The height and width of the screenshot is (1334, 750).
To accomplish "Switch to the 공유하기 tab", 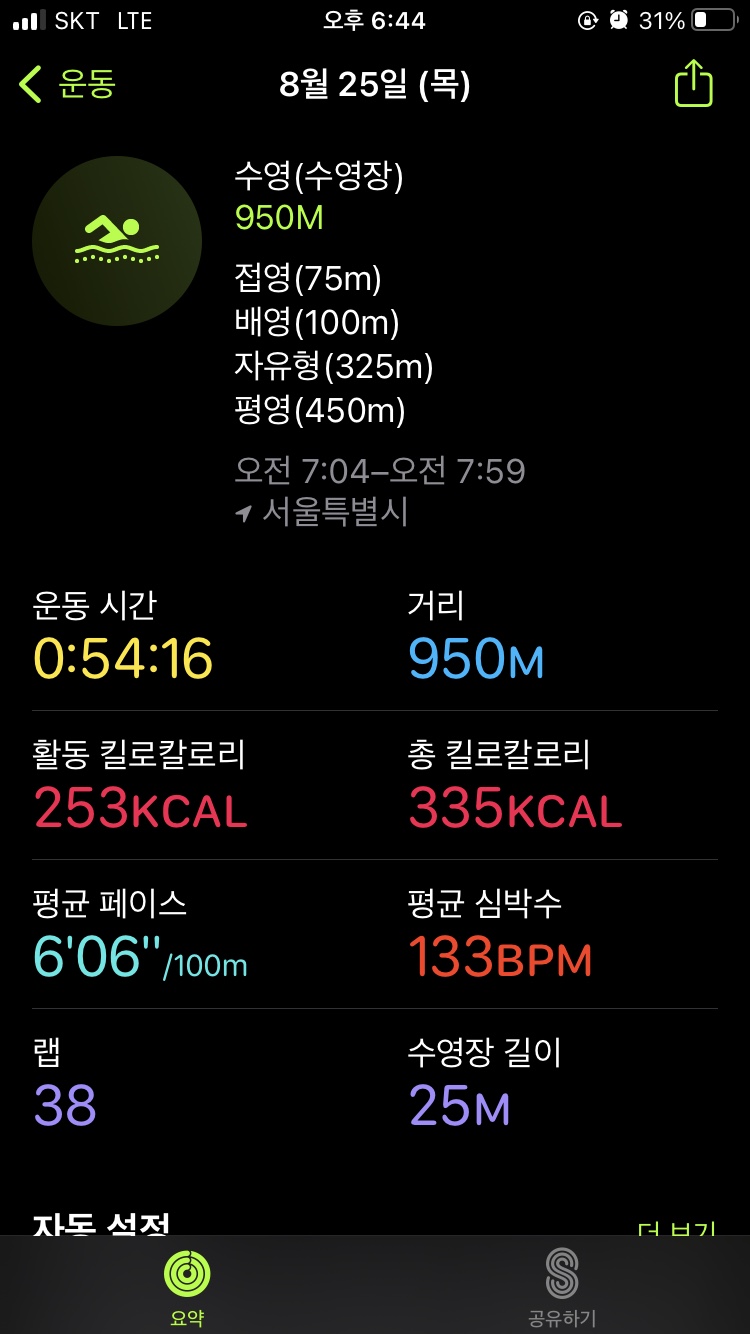I will pyautogui.click(x=562, y=1286).
